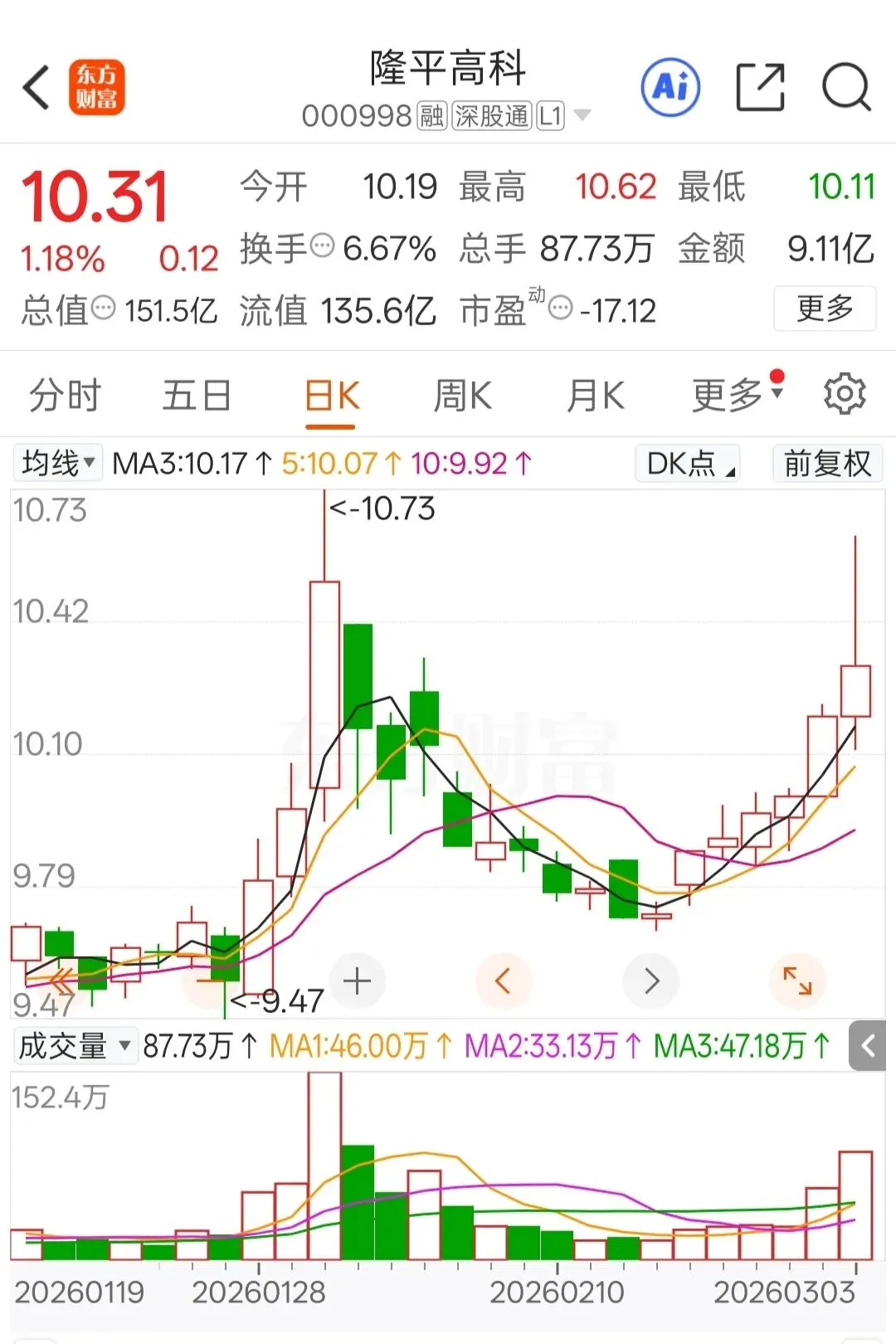The width and height of the screenshot is (896, 1344).
Task: Switch to the 分时 tab
Action: pyautogui.click(x=65, y=395)
